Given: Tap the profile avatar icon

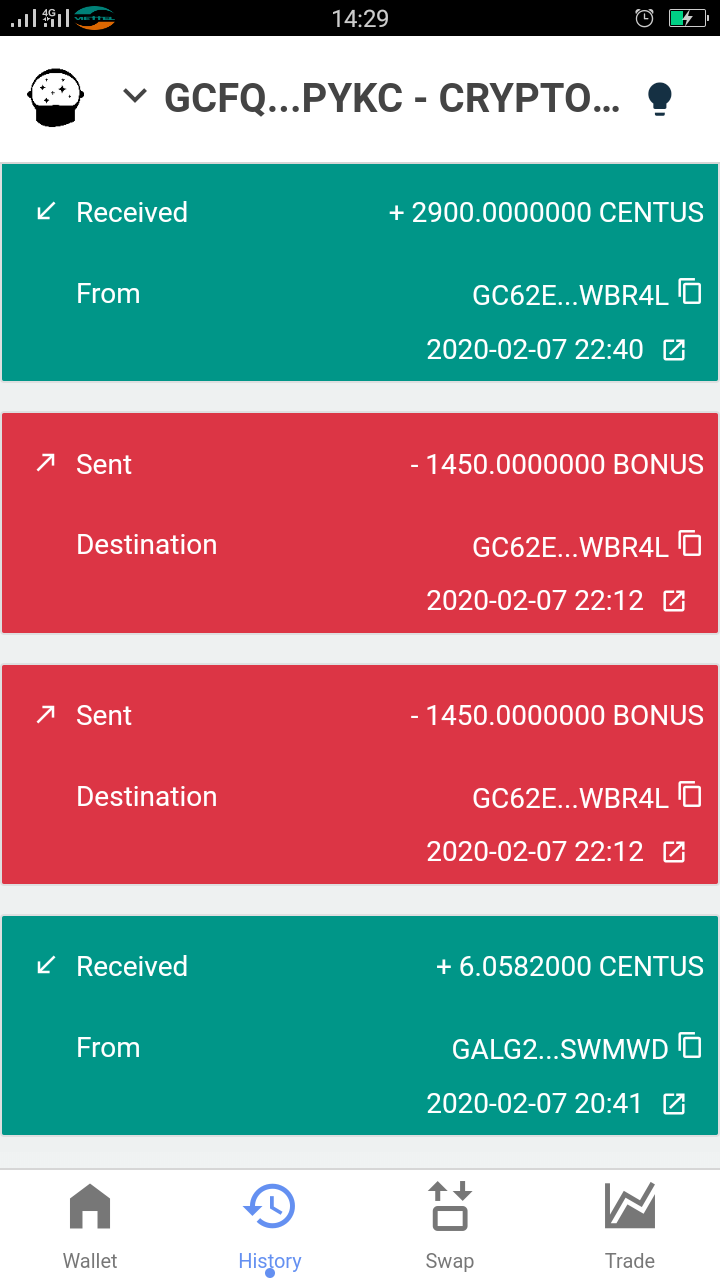Looking at the screenshot, I should pyautogui.click(x=56, y=97).
